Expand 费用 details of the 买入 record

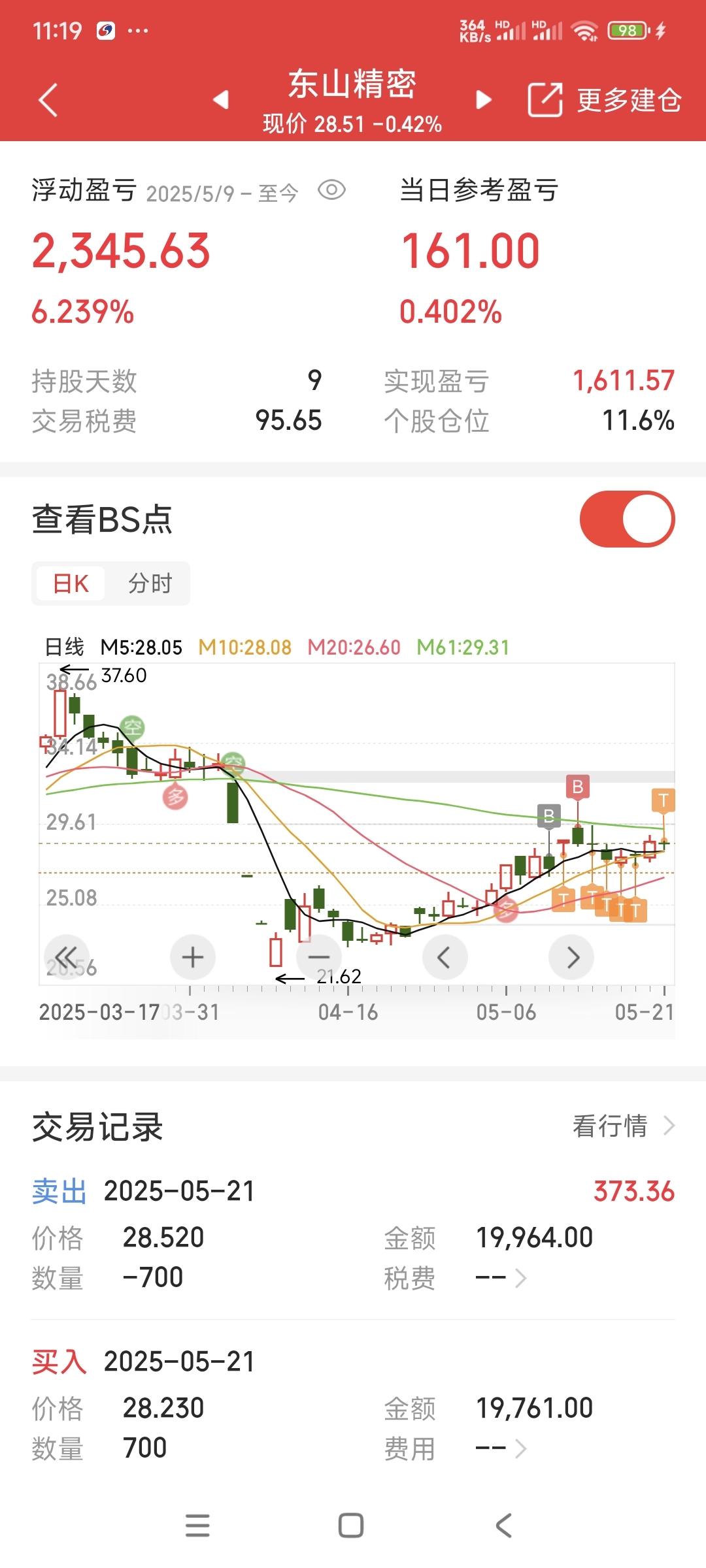click(x=501, y=1448)
